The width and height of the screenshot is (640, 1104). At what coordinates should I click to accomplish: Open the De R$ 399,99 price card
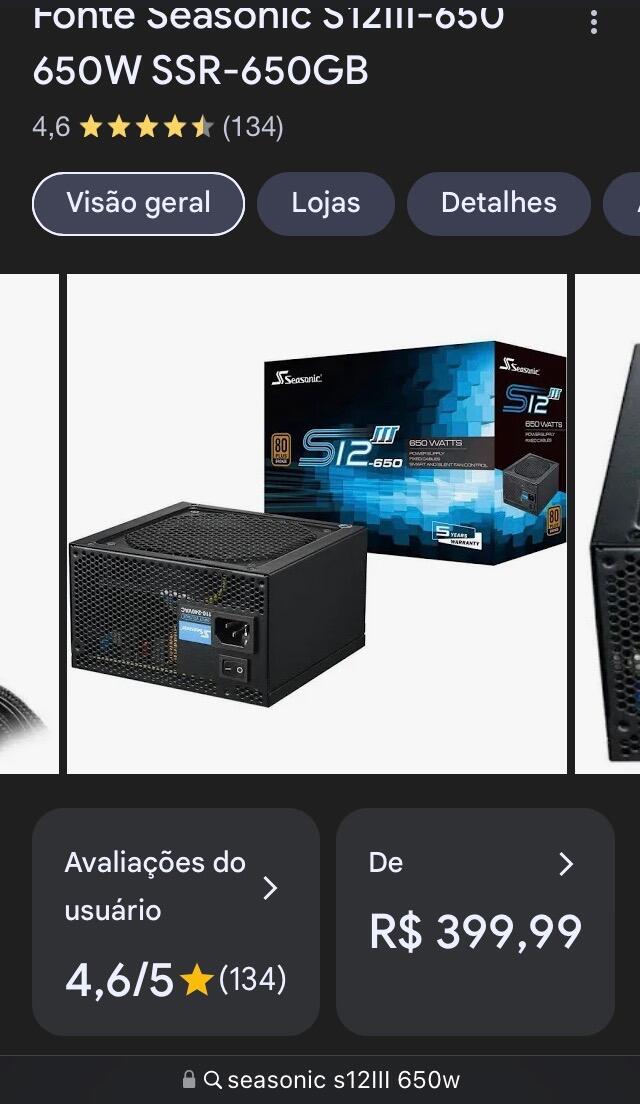point(475,922)
